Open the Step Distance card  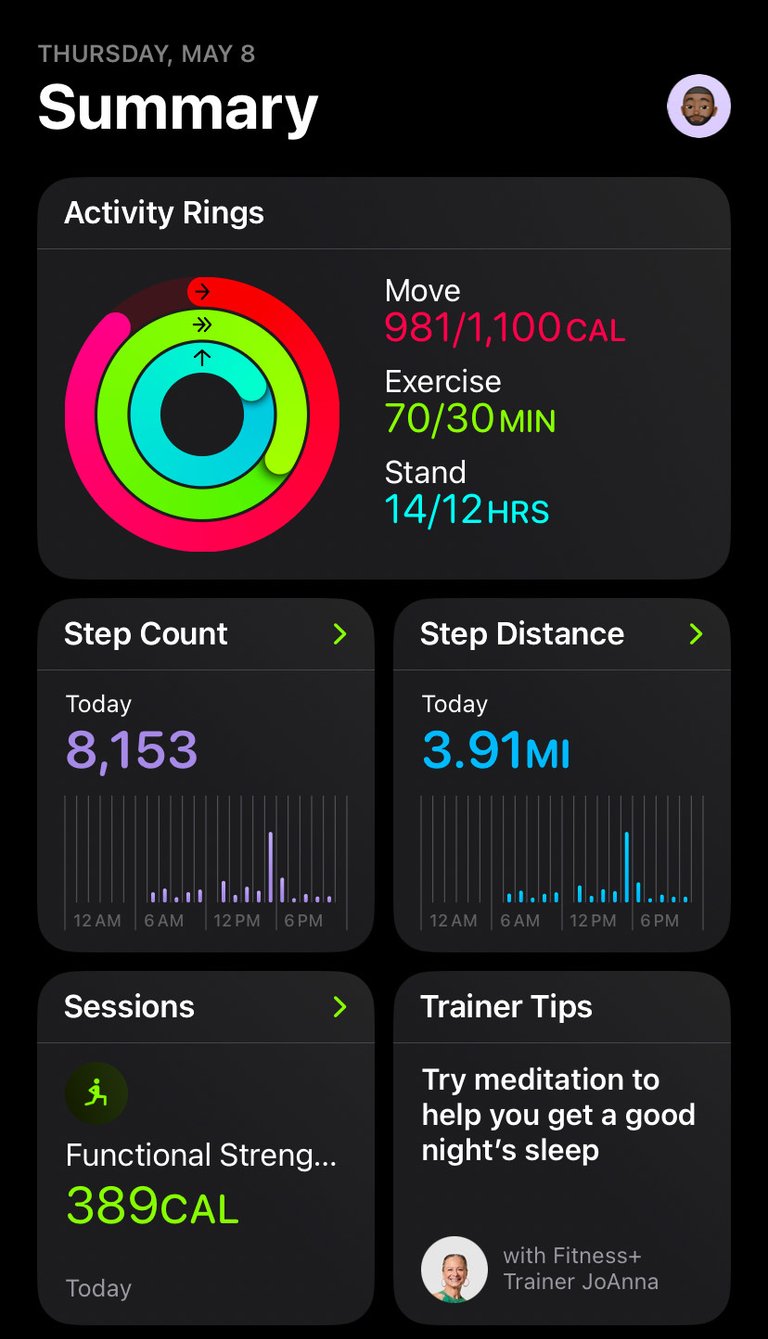click(x=562, y=775)
